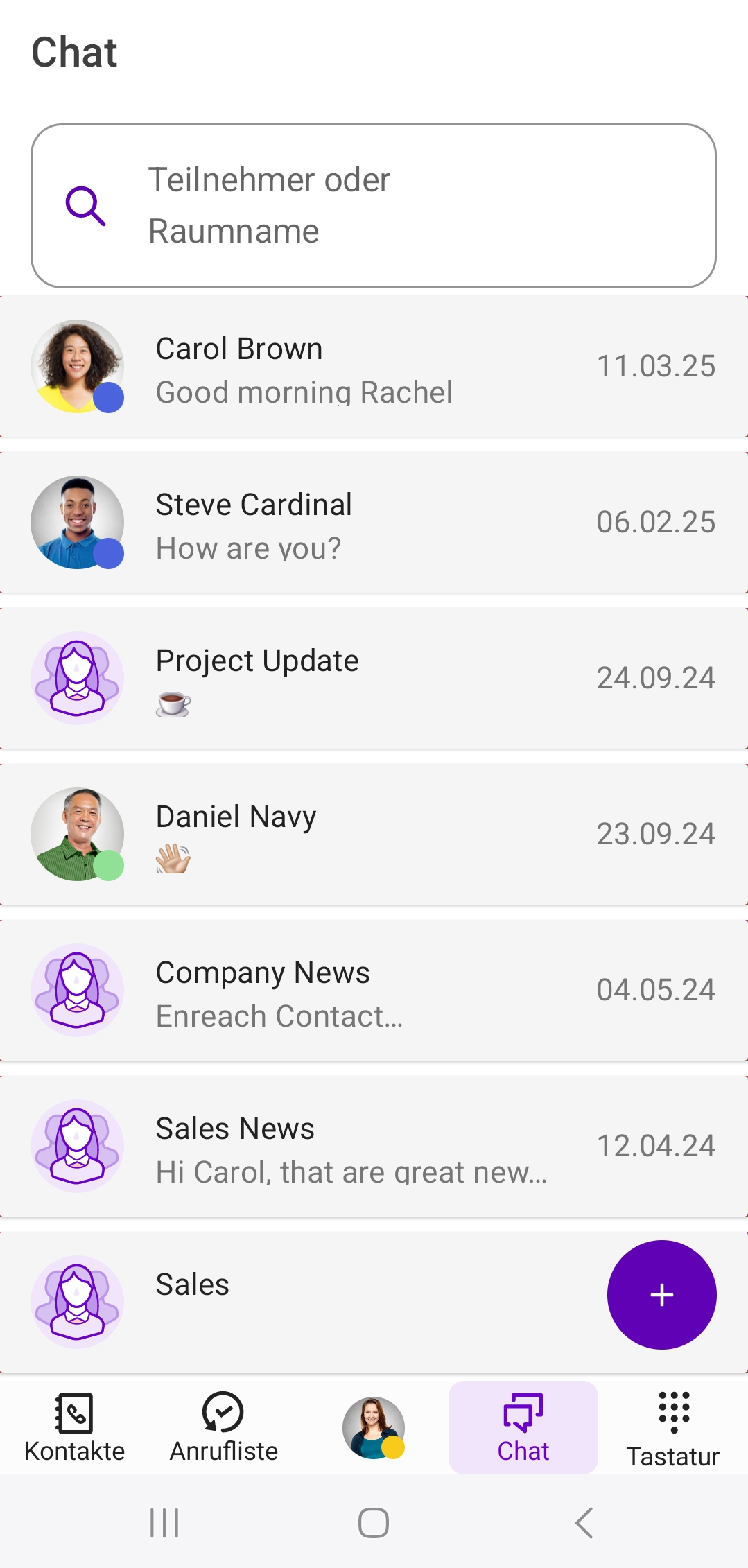748x1568 pixels.
Task: Switch to the Kontakte tab
Action: [x=75, y=1427]
